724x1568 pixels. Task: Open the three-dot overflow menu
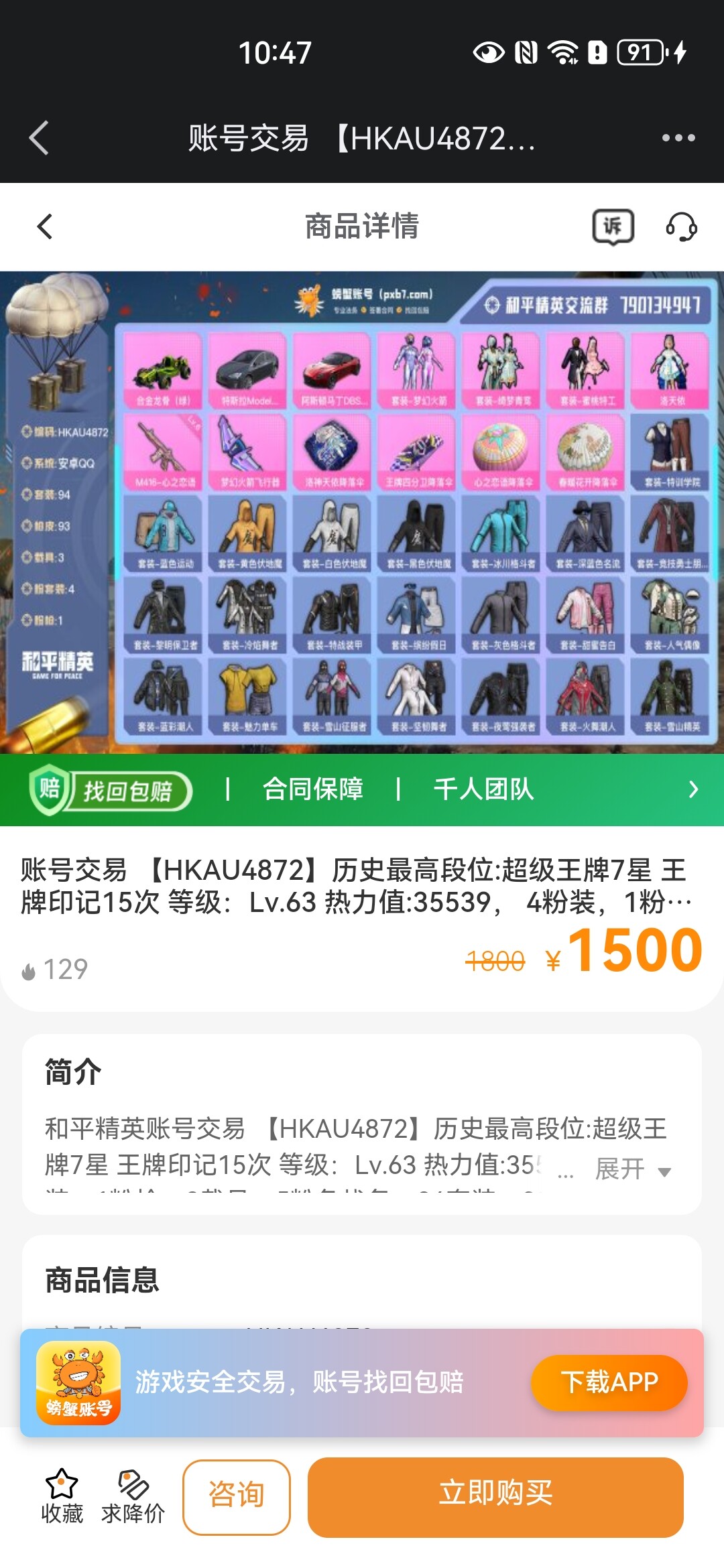click(x=678, y=138)
